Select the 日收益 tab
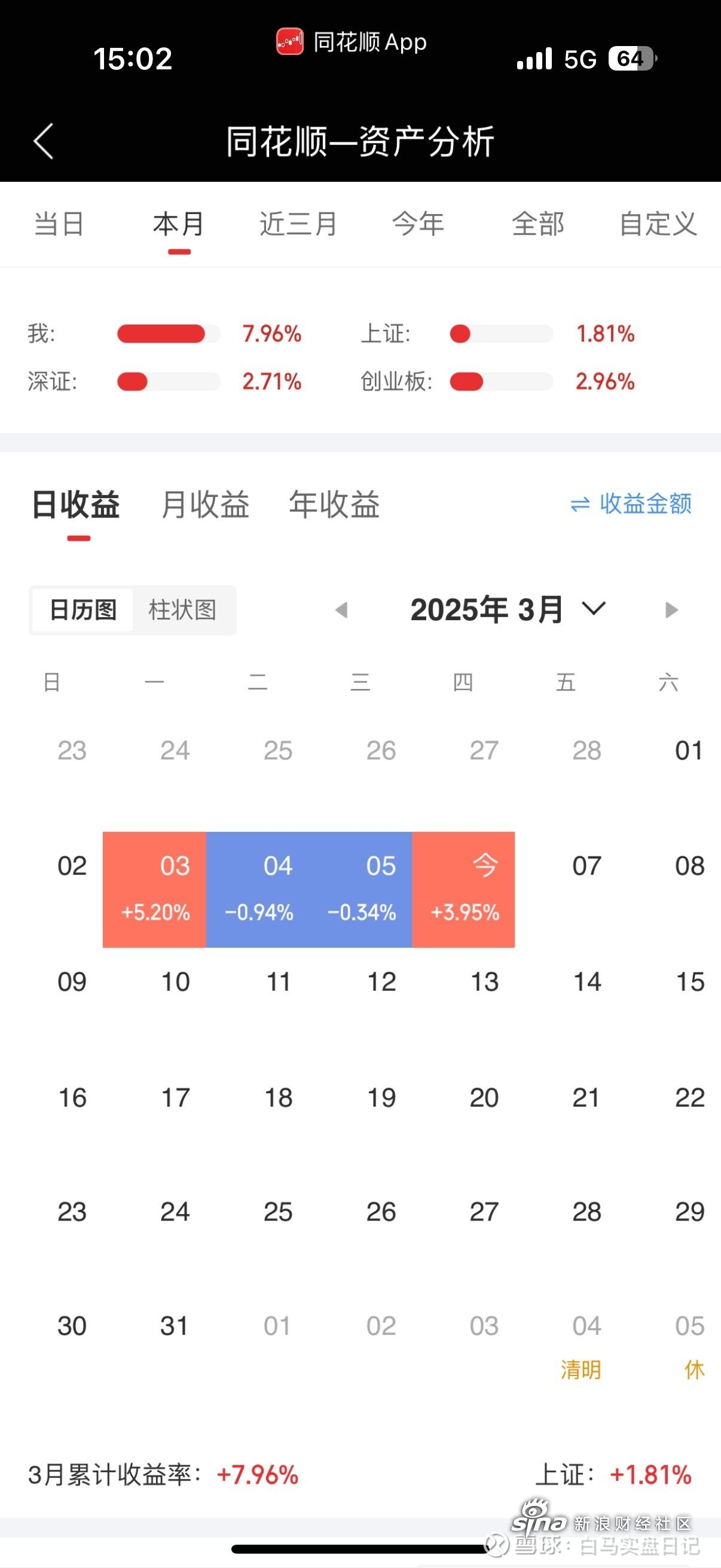Screen dimensions: 721x1568 click(76, 505)
